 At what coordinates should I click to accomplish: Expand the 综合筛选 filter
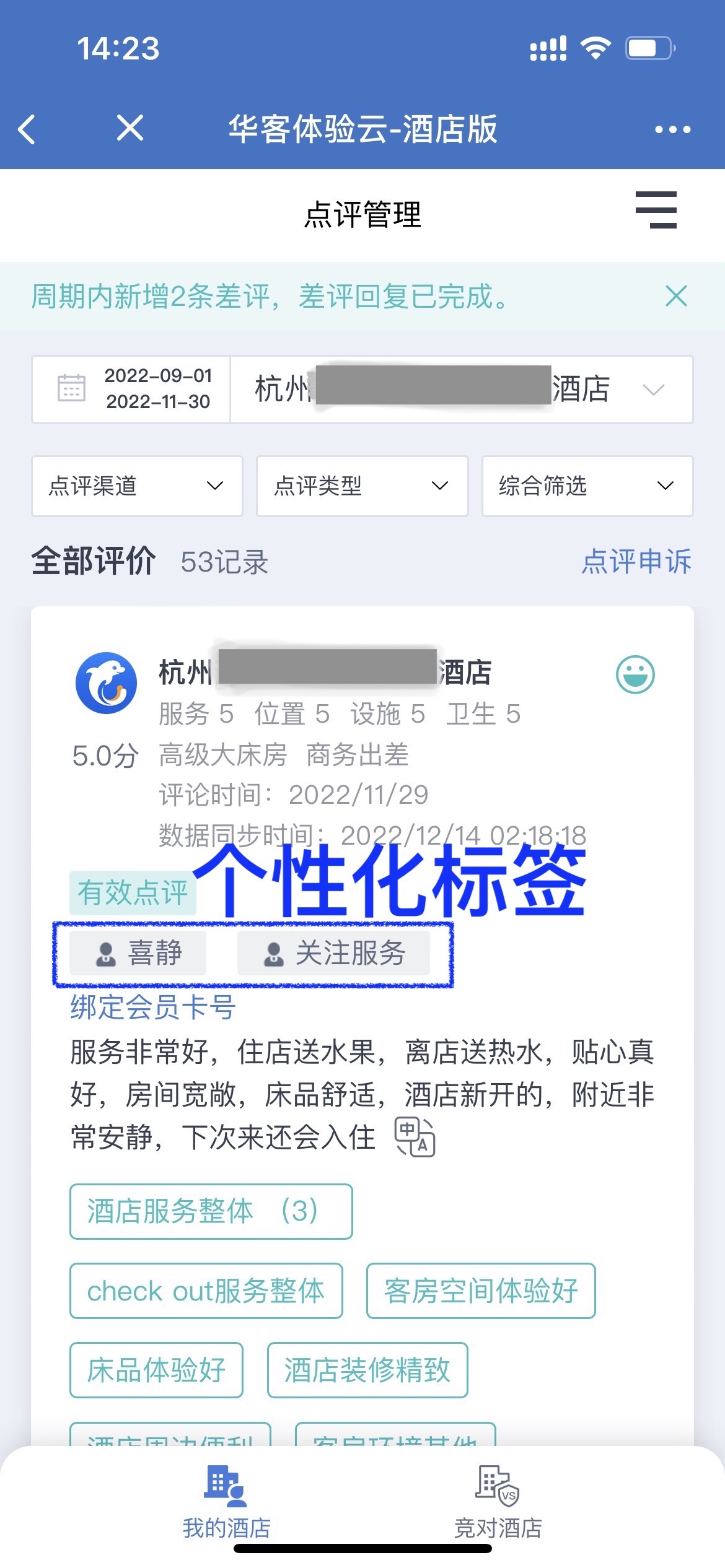tap(587, 486)
